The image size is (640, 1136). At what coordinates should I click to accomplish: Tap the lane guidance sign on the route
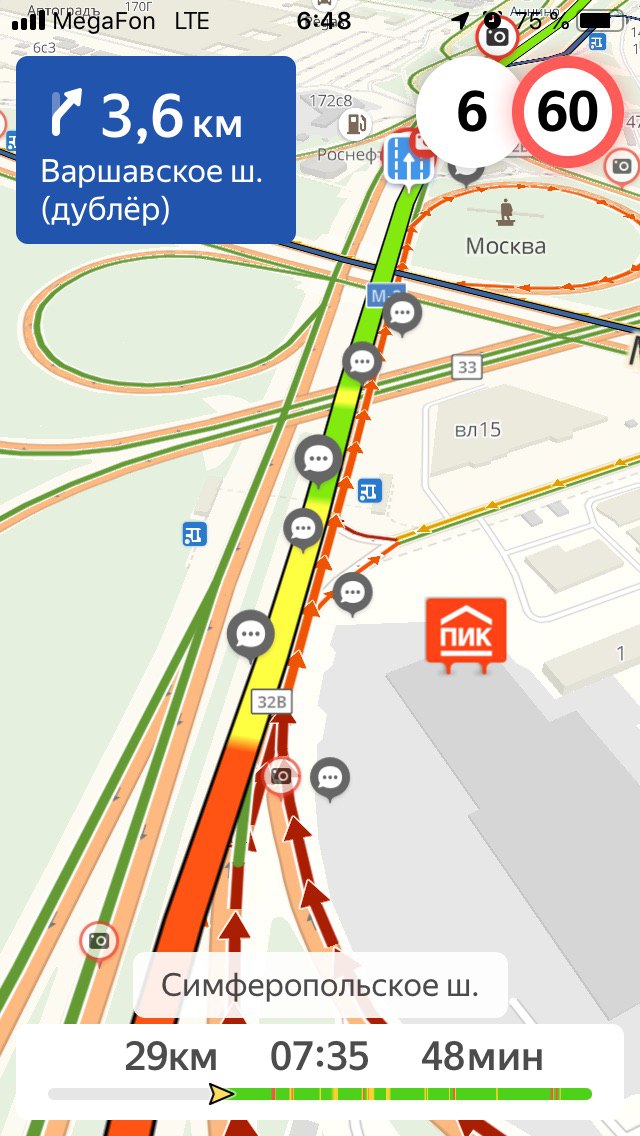[x=410, y=159]
